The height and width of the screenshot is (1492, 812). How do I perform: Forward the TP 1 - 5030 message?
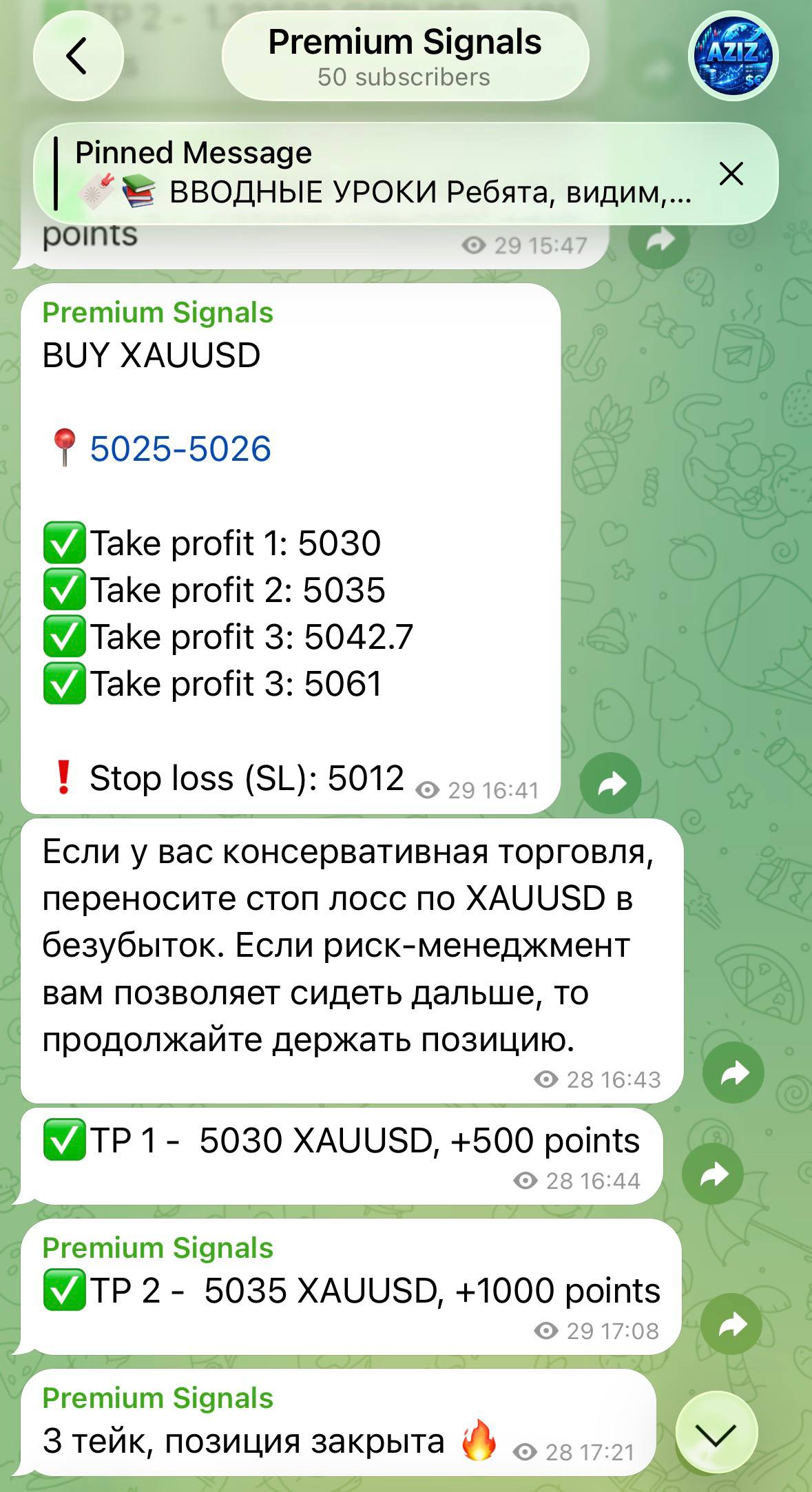(712, 1174)
